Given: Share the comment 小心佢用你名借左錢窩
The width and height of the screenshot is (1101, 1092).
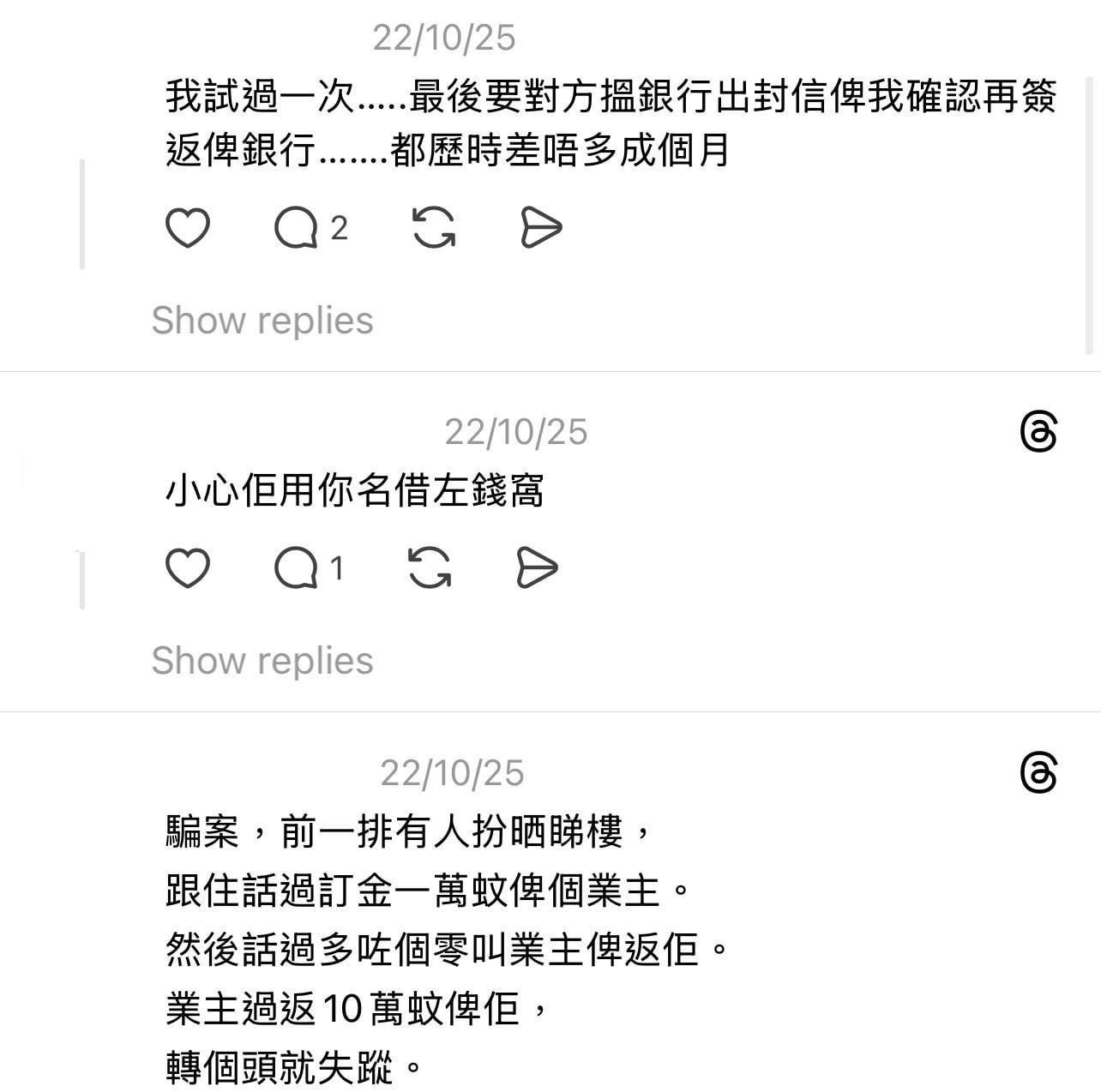Looking at the screenshot, I should [x=538, y=567].
